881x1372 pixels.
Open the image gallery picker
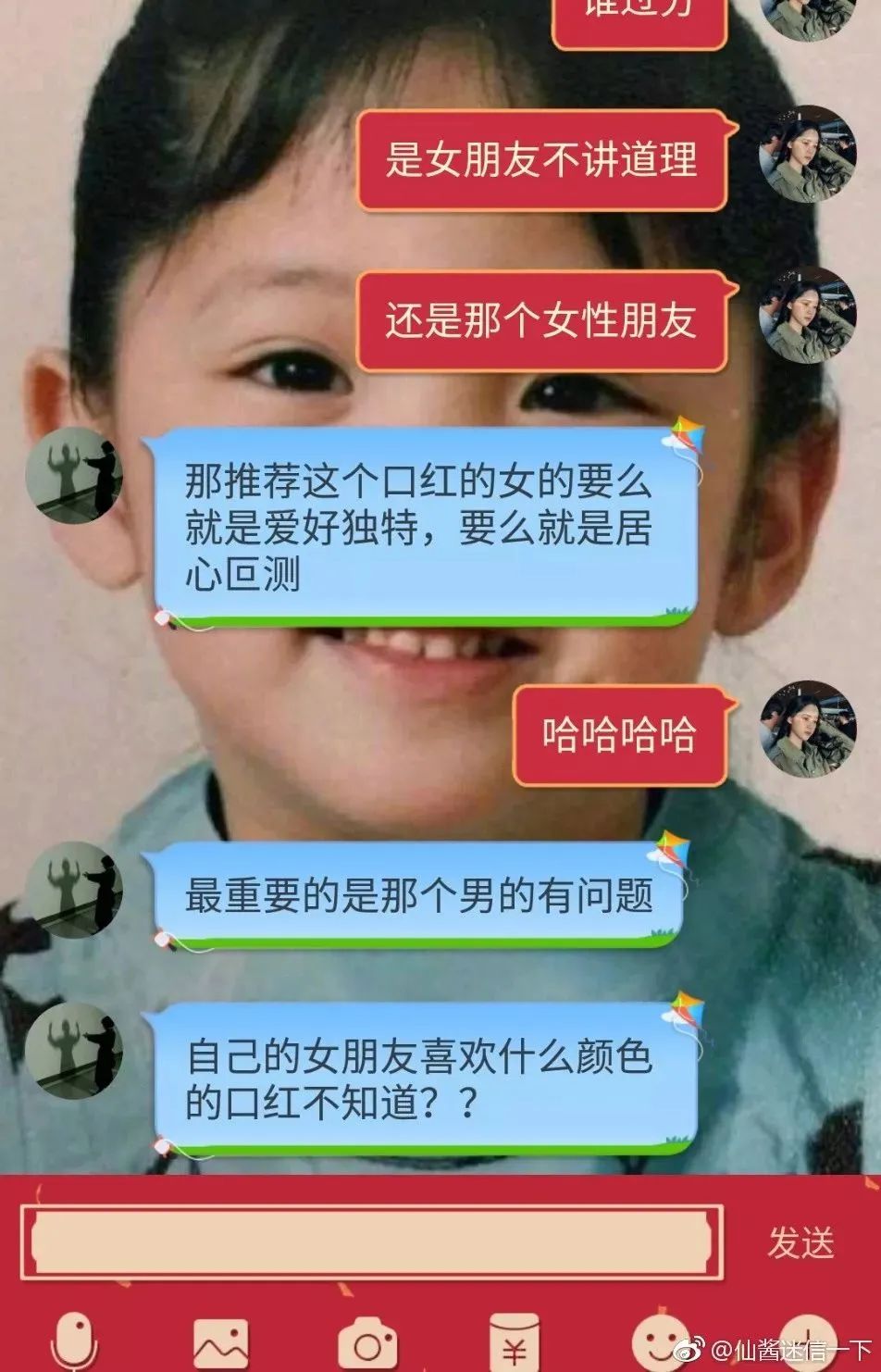[x=220, y=1344]
